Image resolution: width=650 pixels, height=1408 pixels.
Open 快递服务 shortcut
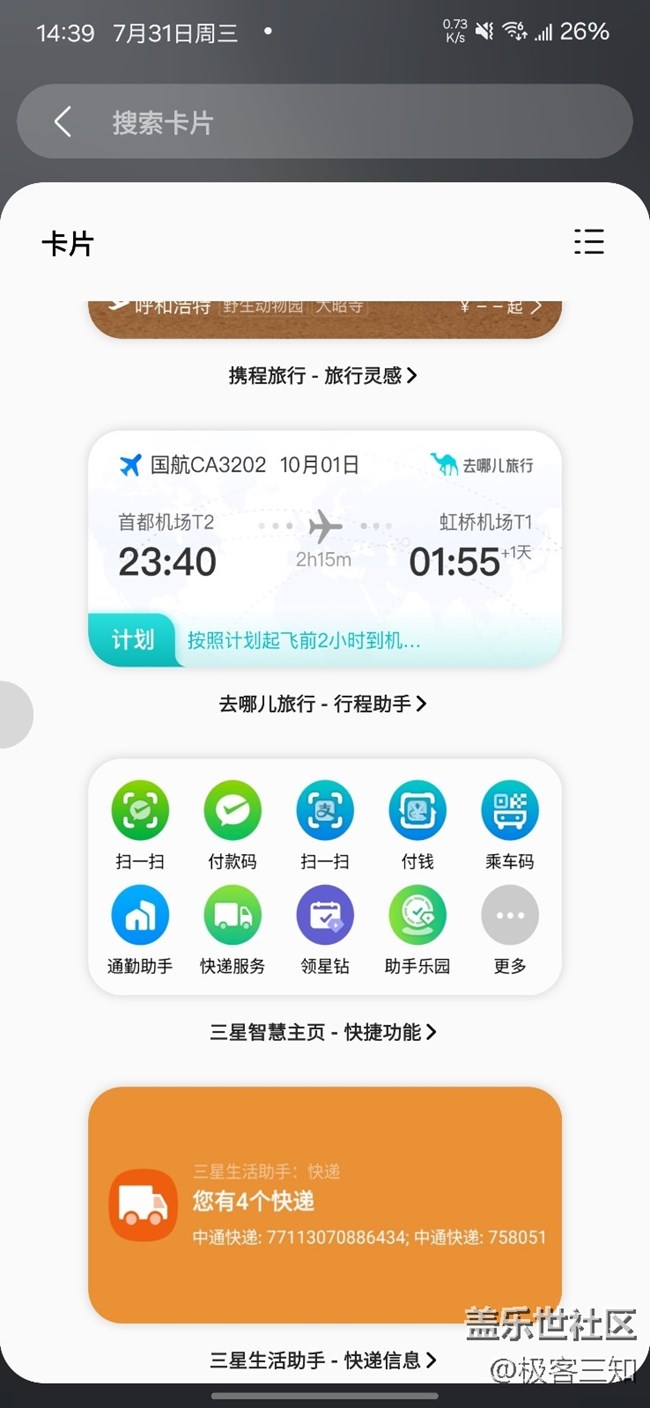pyautogui.click(x=232, y=915)
